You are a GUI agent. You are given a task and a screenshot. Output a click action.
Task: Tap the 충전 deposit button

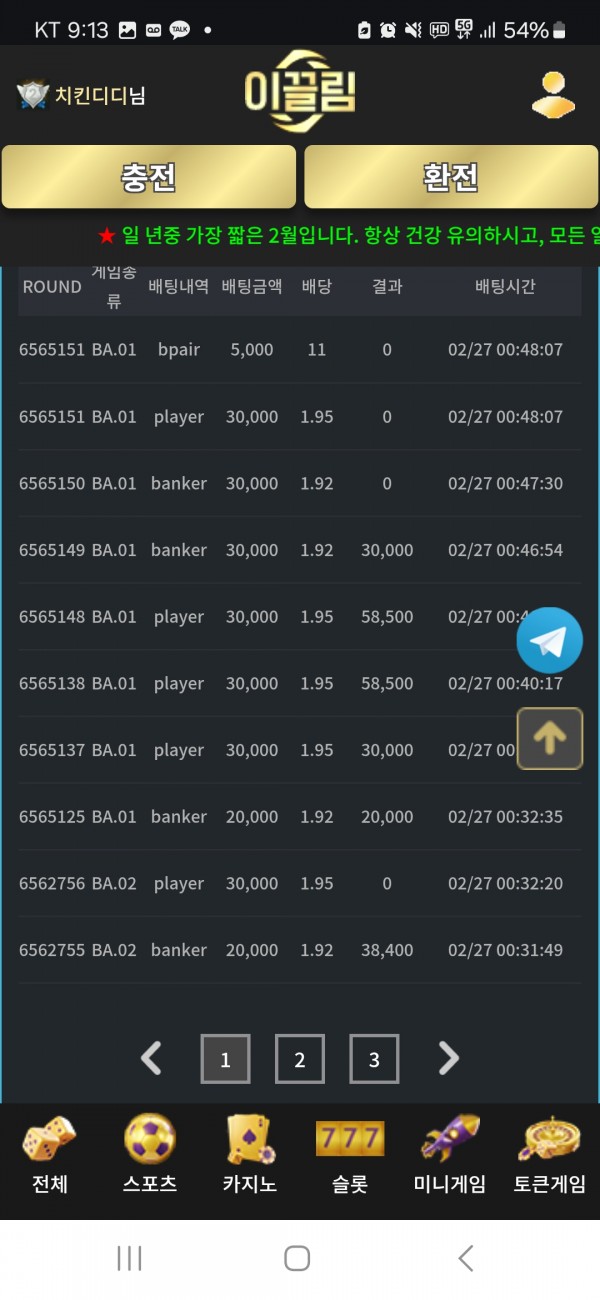click(149, 177)
